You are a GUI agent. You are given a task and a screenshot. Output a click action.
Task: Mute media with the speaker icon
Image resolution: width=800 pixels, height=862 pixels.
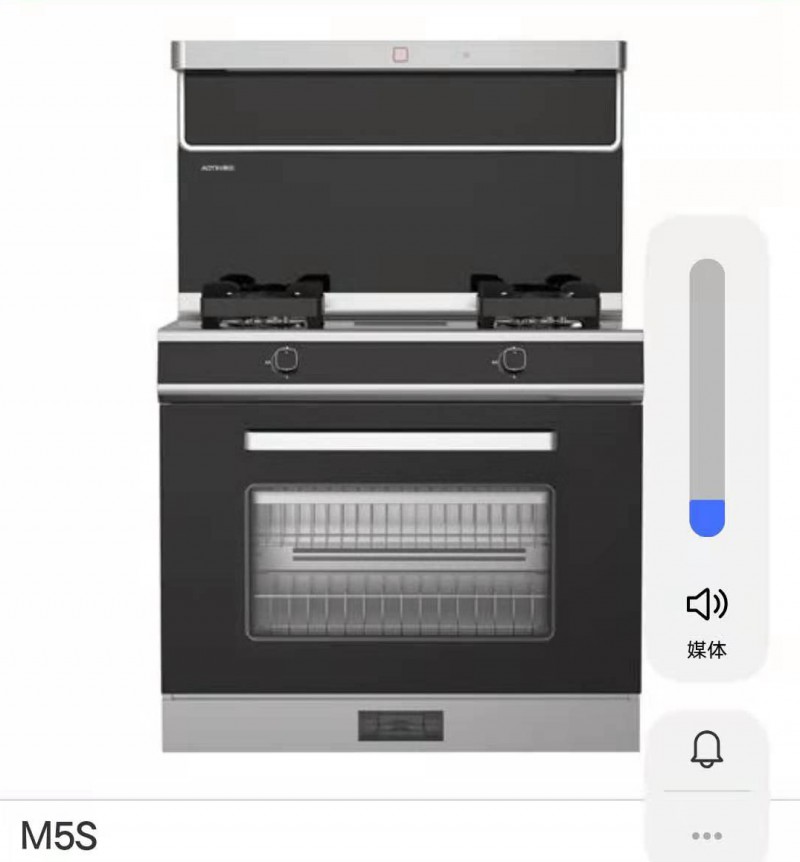click(x=706, y=603)
